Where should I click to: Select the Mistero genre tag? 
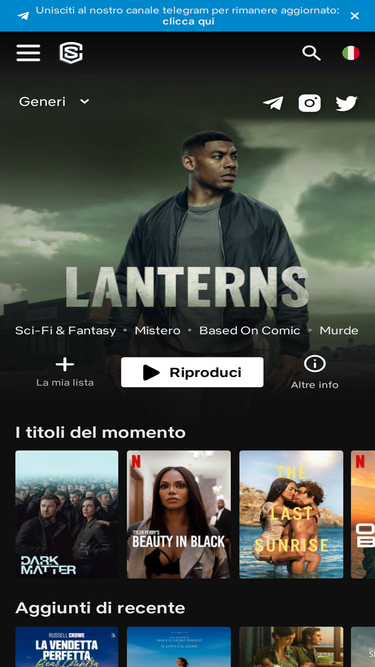tap(157, 331)
